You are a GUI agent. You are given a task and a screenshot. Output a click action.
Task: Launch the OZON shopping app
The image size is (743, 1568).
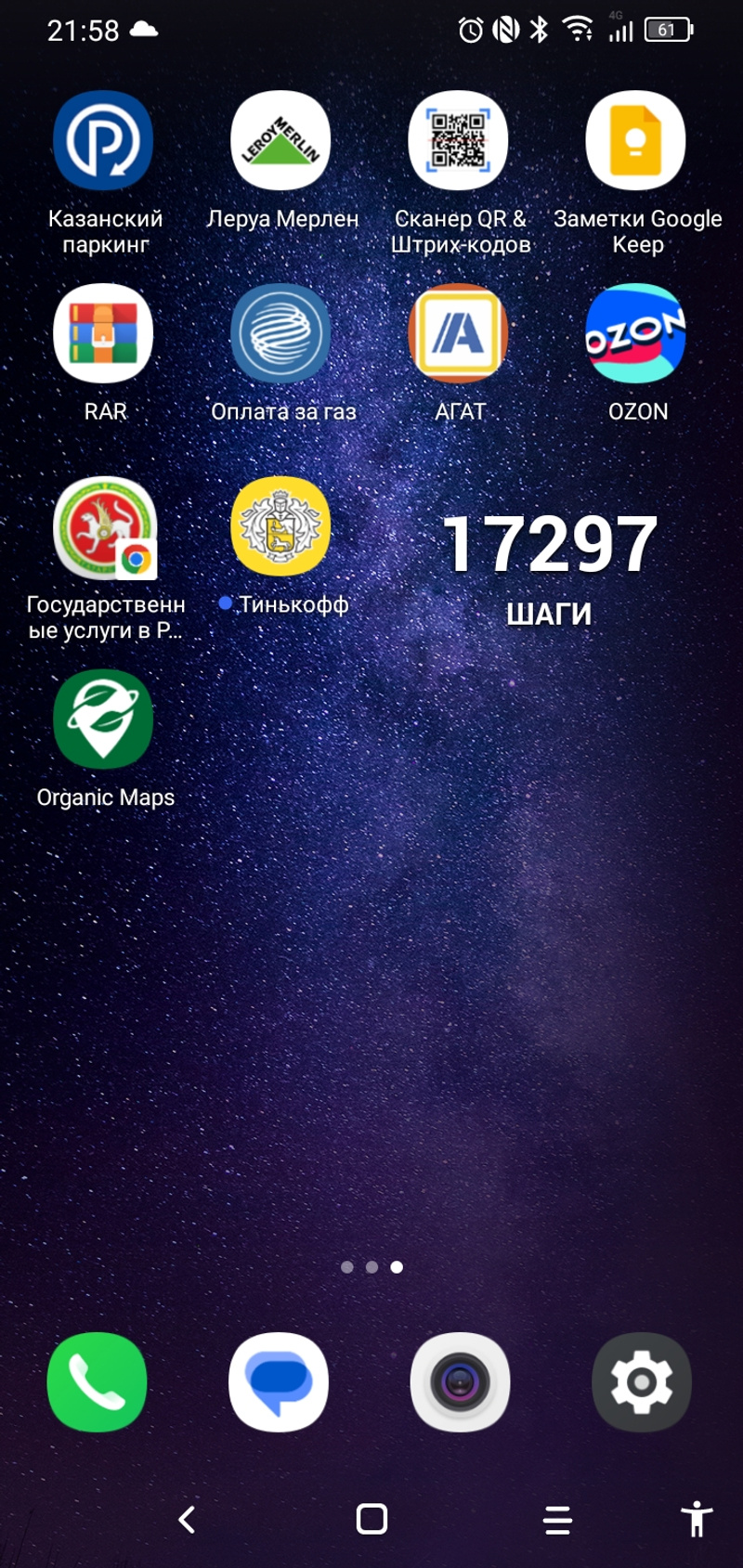point(636,334)
